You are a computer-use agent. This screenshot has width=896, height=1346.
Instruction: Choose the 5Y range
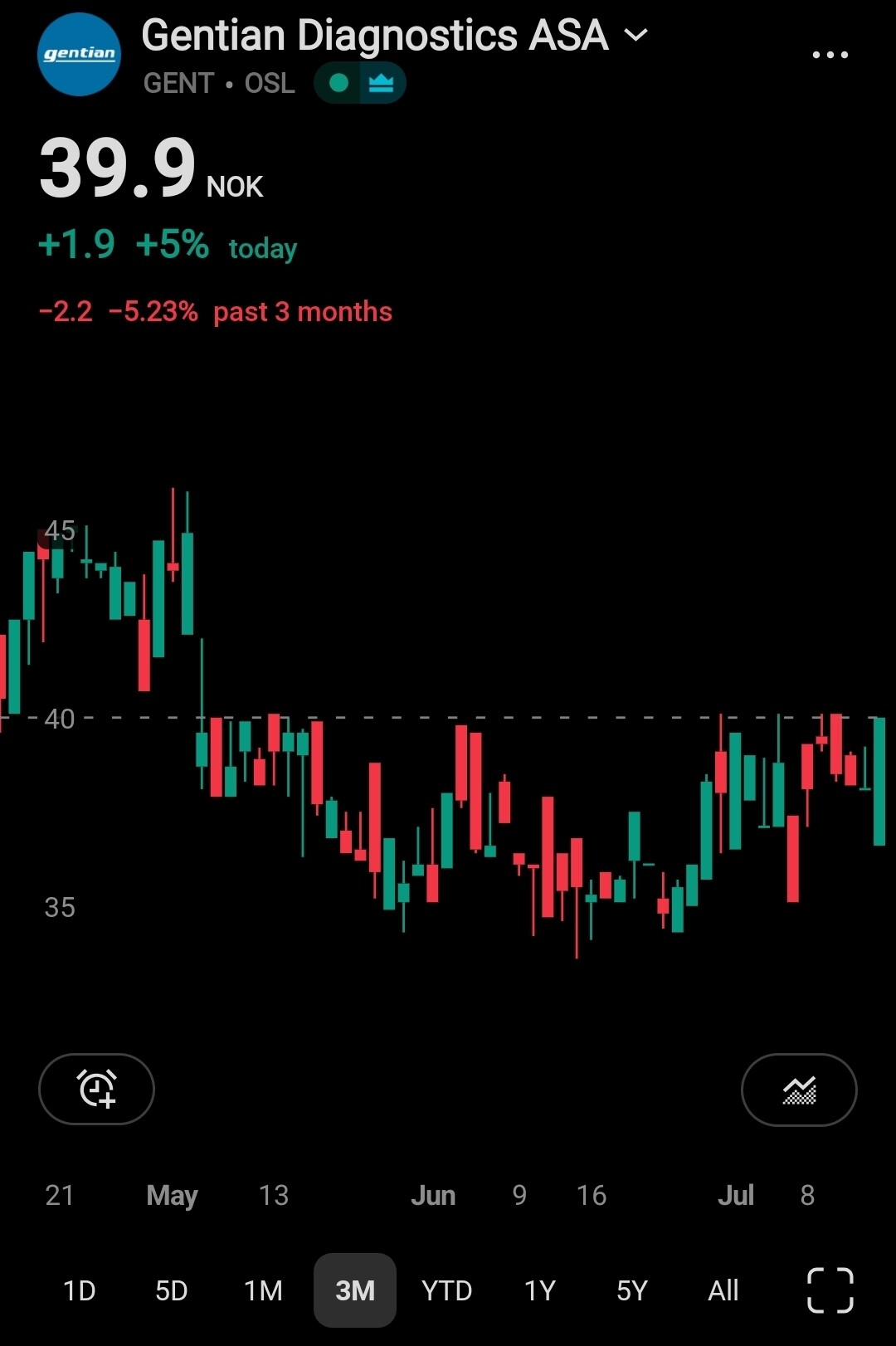tap(631, 1290)
